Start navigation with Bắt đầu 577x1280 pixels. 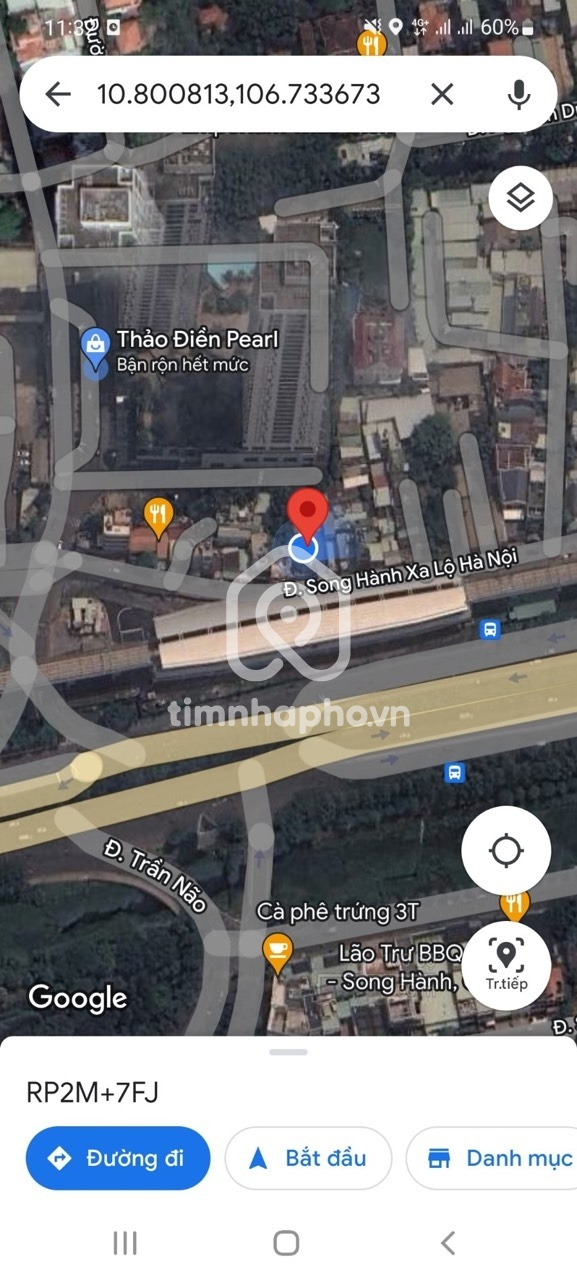(x=308, y=1158)
